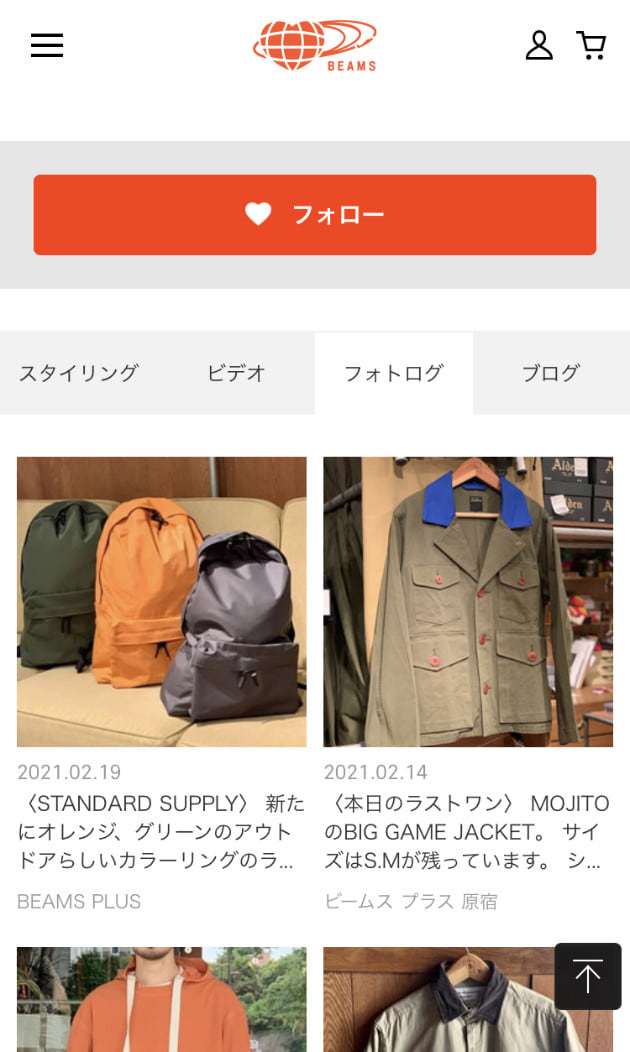
Task: Switch to the ブログ tab
Action: [551, 373]
